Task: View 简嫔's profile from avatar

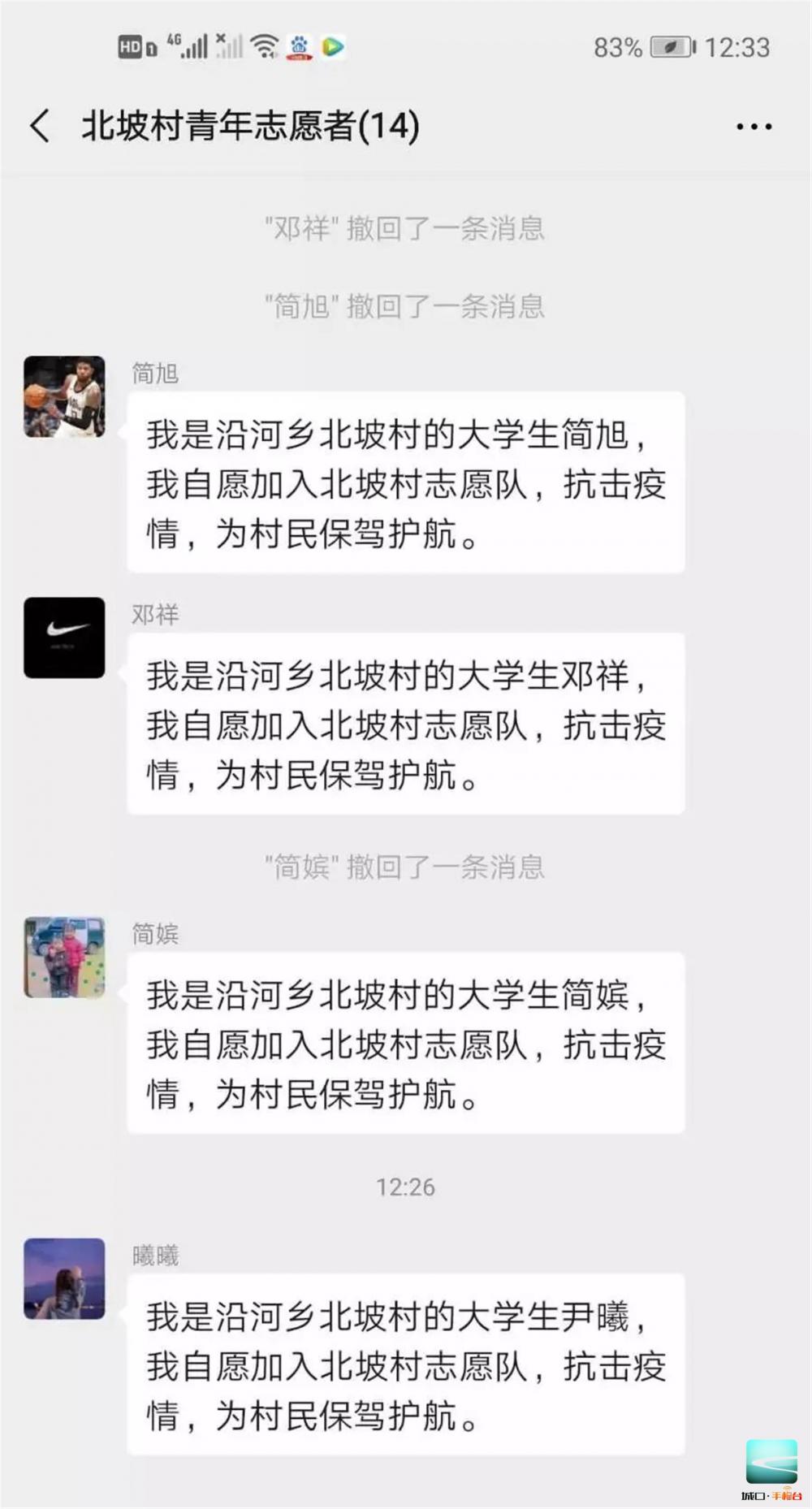Action: [64, 958]
